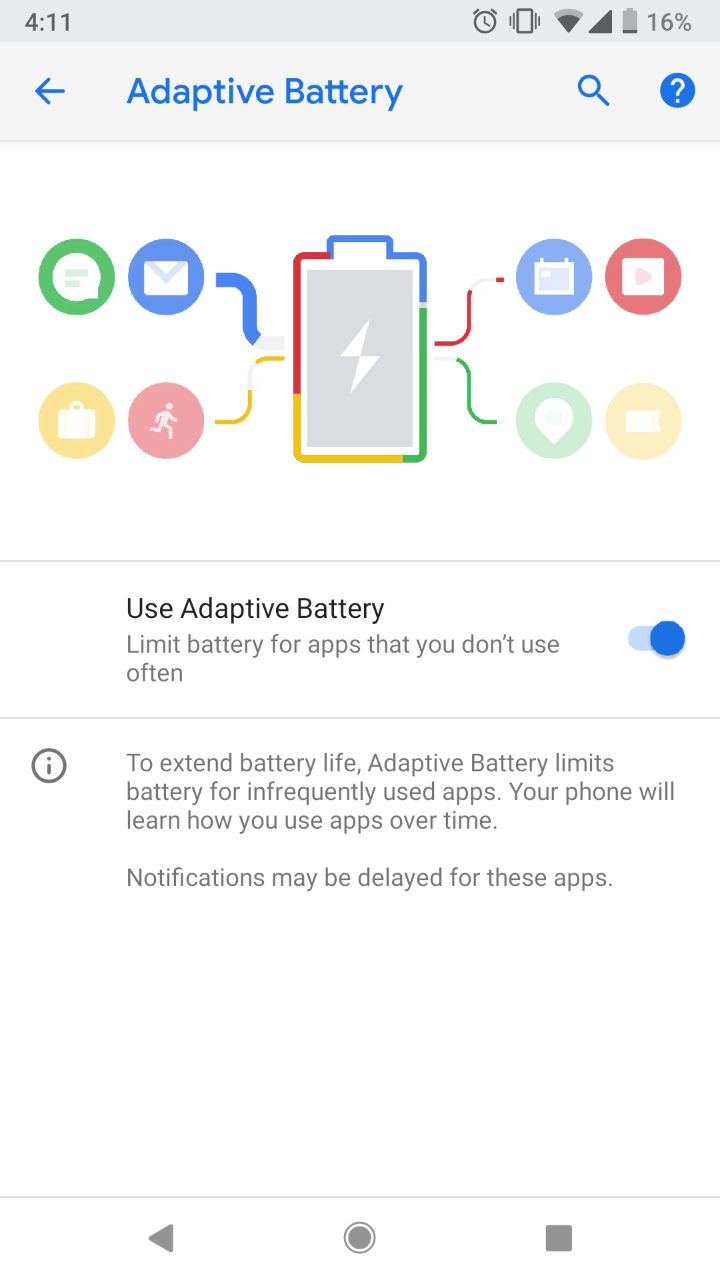Open recent apps overview
Viewport: 720px width, 1280px height.
coord(558,1238)
